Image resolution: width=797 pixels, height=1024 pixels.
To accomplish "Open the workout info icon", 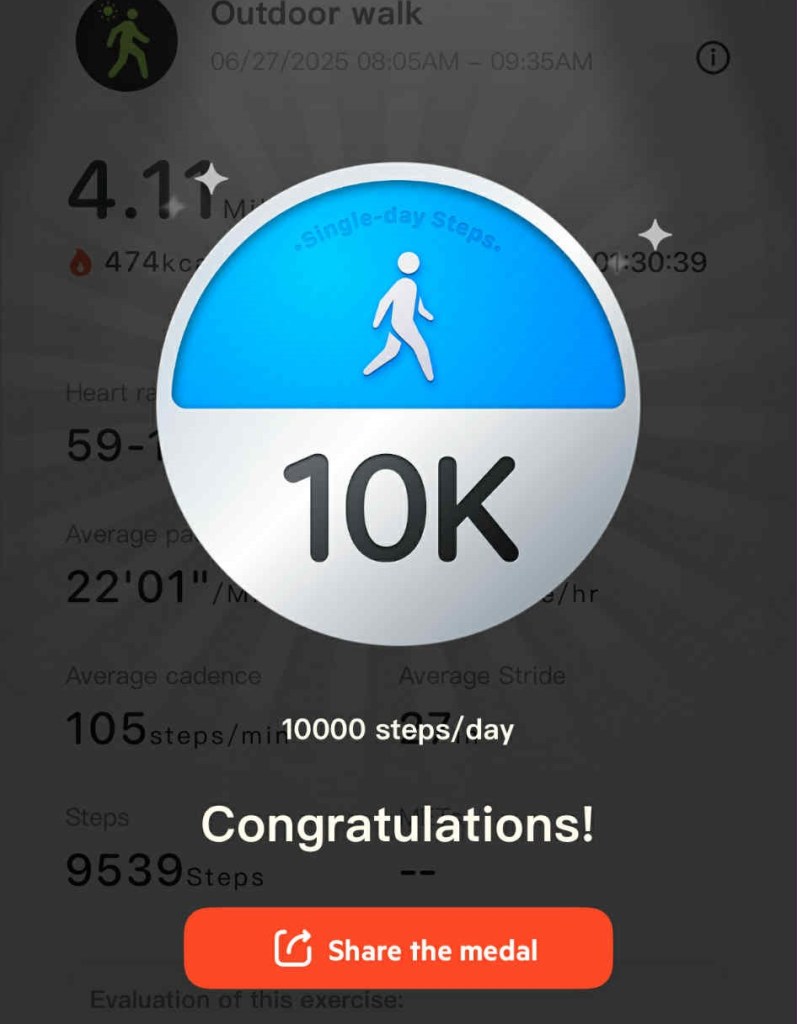I will point(713,59).
